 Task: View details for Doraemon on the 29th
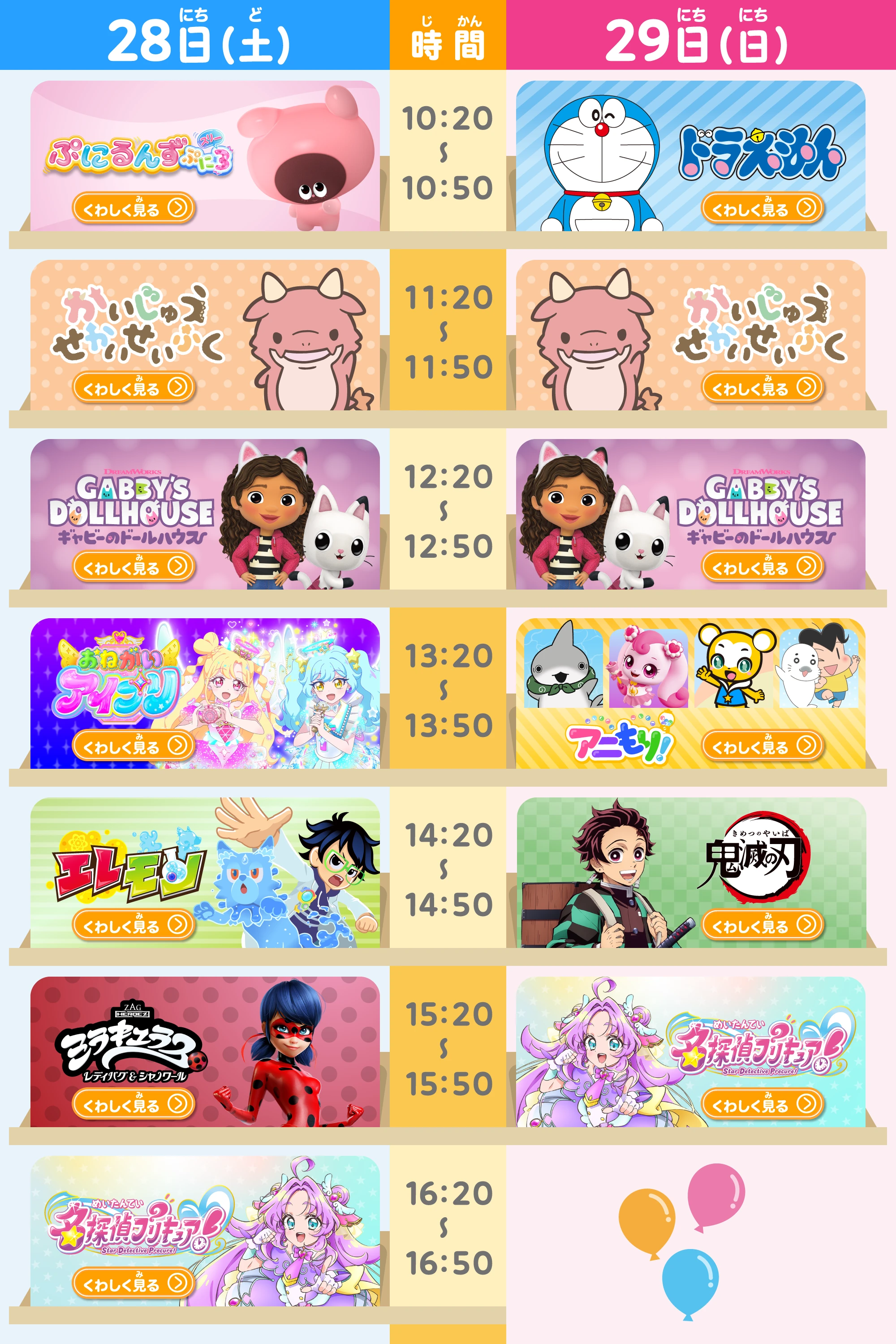[x=762, y=208]
